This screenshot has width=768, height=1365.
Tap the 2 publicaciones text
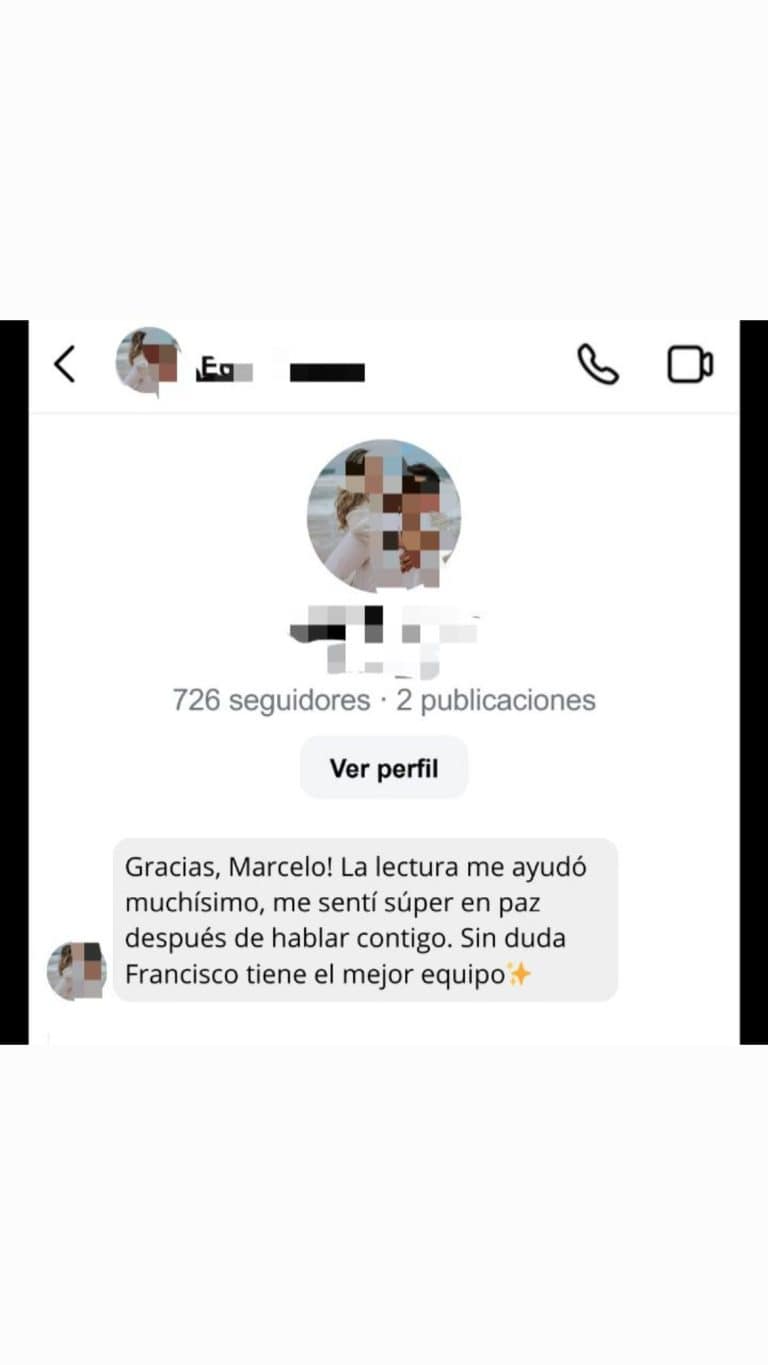click(x=494, y=700)
